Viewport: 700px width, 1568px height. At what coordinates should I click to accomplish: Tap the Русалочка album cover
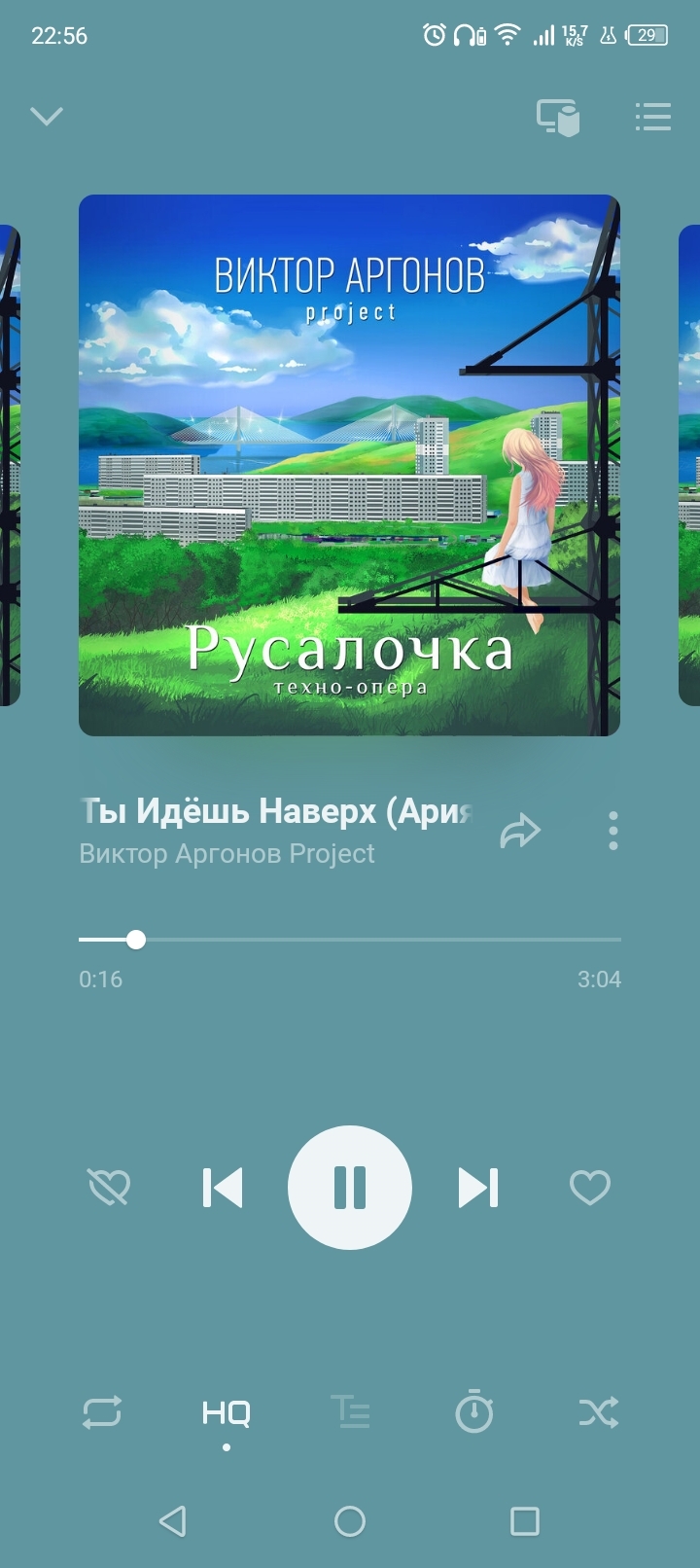(349, 465)
